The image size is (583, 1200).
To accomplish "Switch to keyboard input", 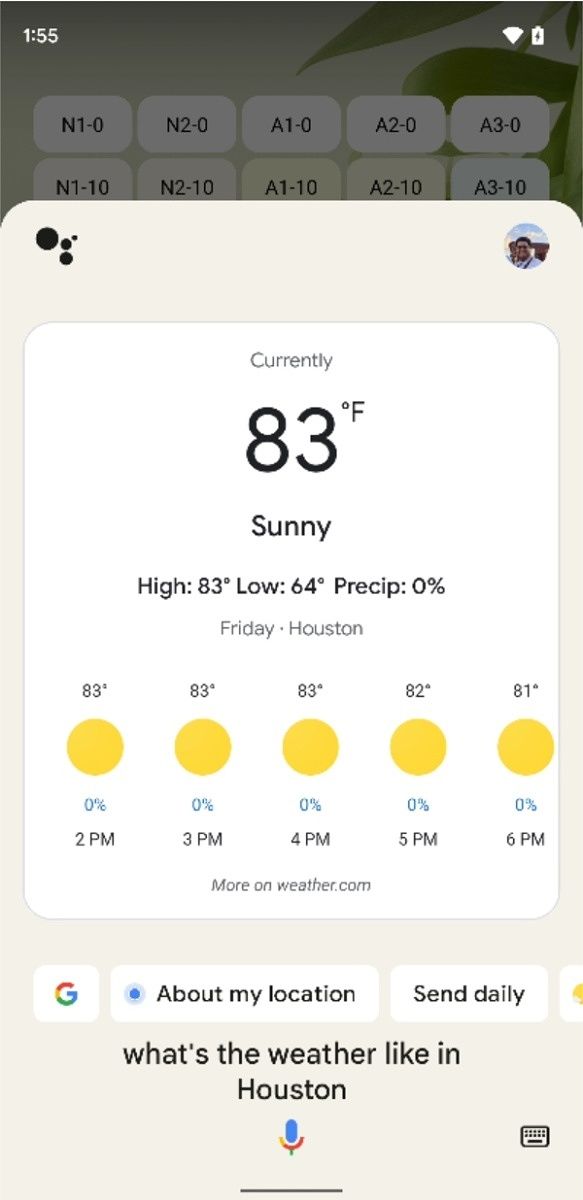I will [x=535, y=1136].
